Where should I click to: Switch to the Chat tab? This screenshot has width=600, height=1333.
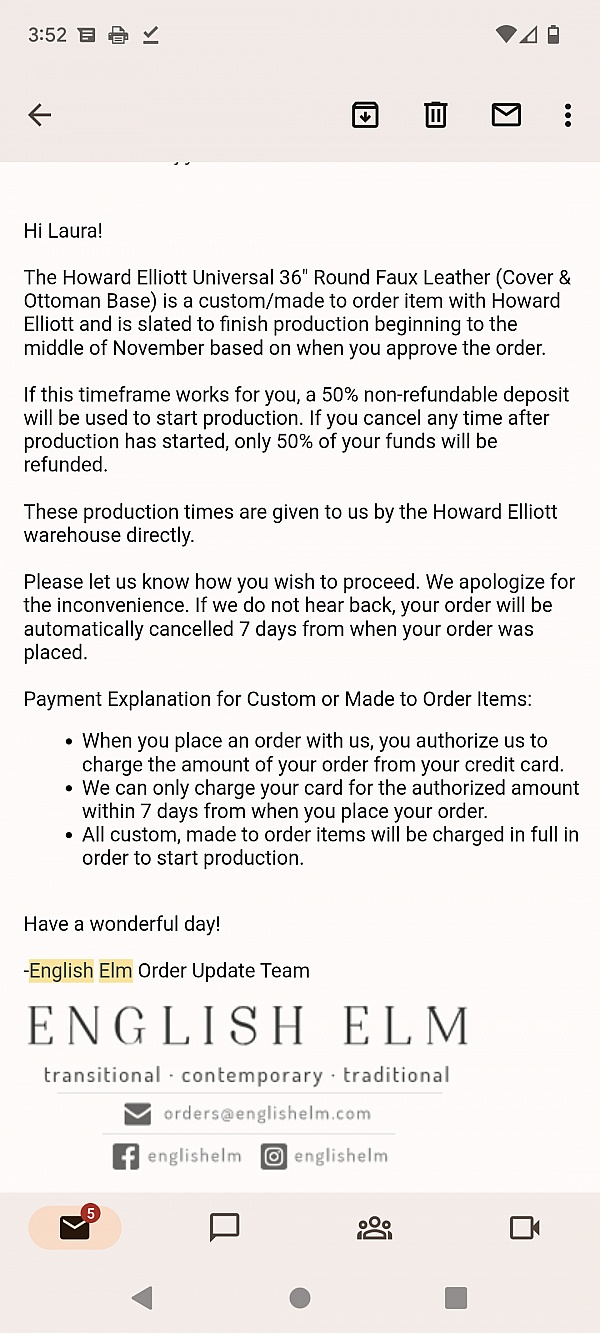click(x=224, y=1227)
